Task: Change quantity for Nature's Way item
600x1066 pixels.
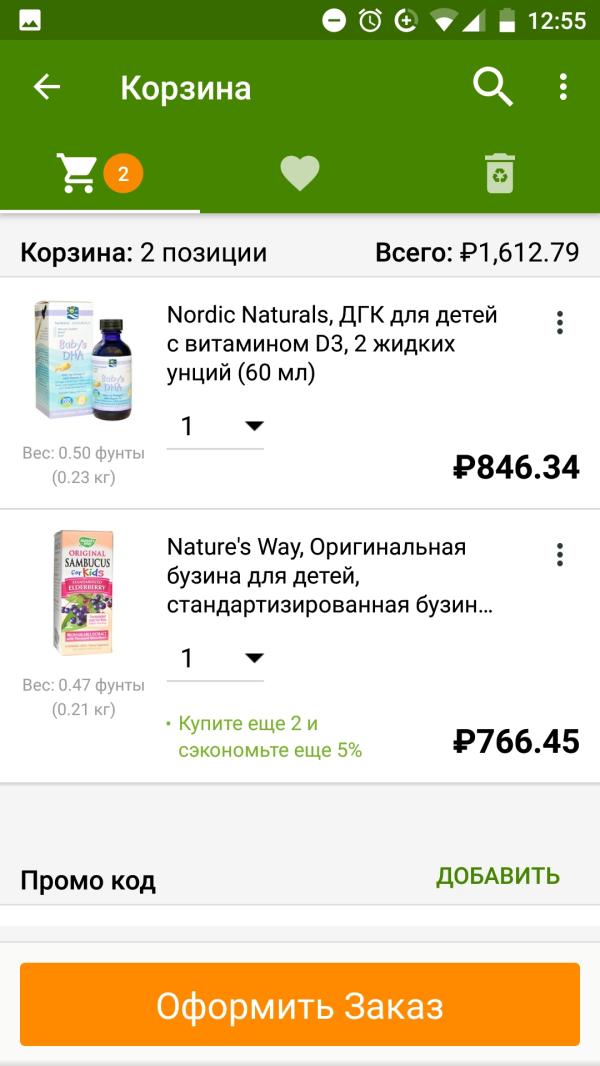Action: (215, 659)
